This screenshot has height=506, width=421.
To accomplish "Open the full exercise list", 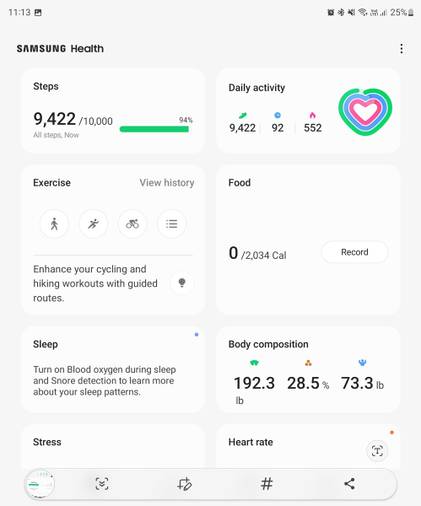I will click(x=171, y=224).
